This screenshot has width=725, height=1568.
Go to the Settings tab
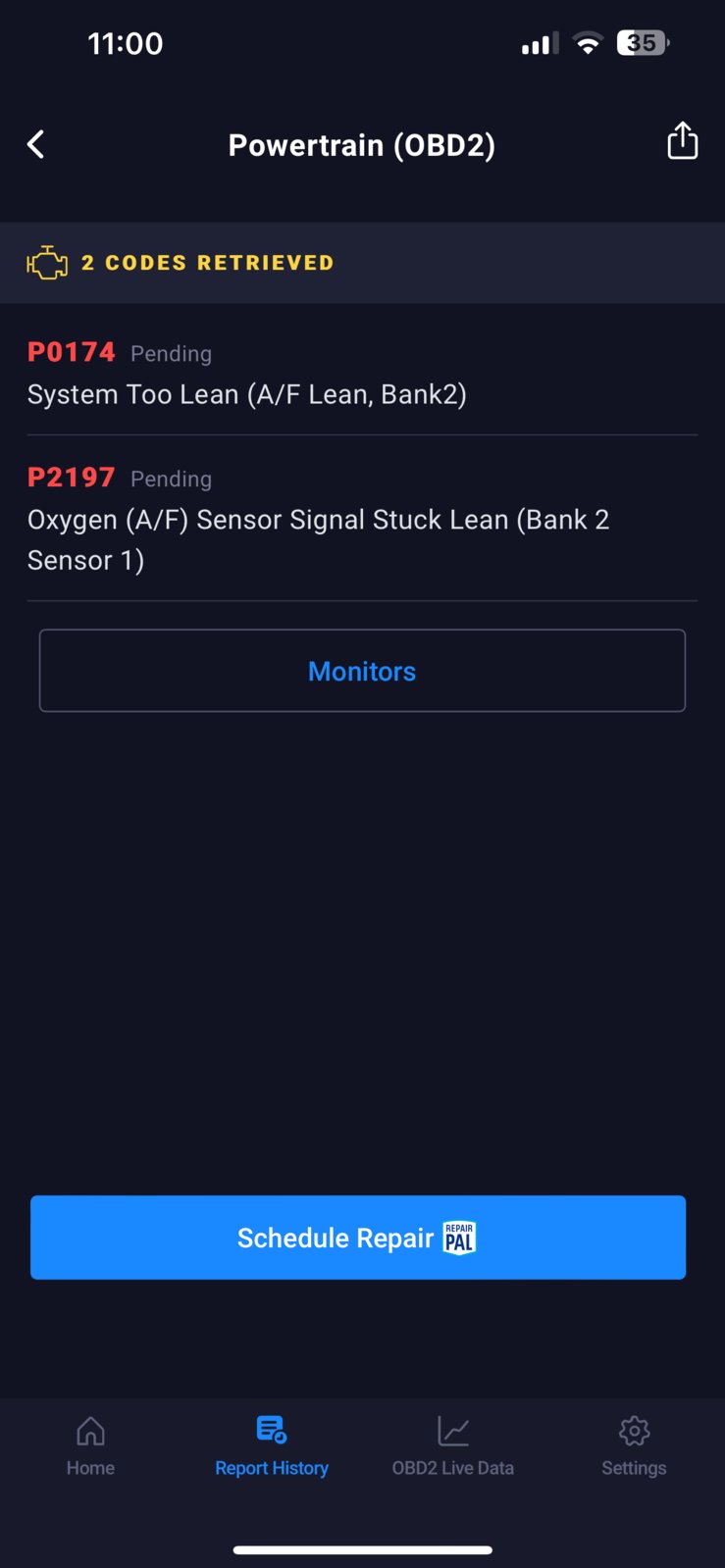(x=634, y=1446)
